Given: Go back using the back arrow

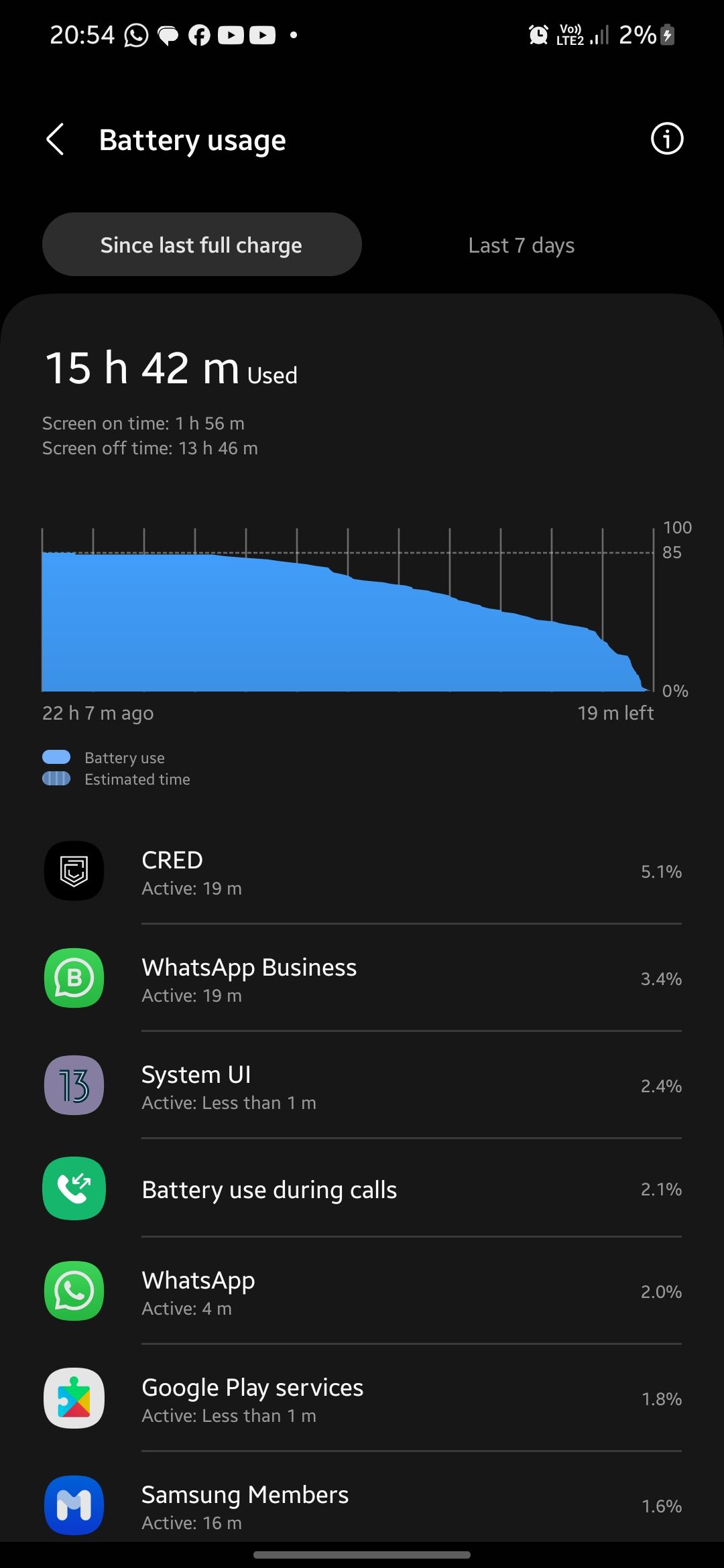Looking at the screenshot, I should [55, 139].
